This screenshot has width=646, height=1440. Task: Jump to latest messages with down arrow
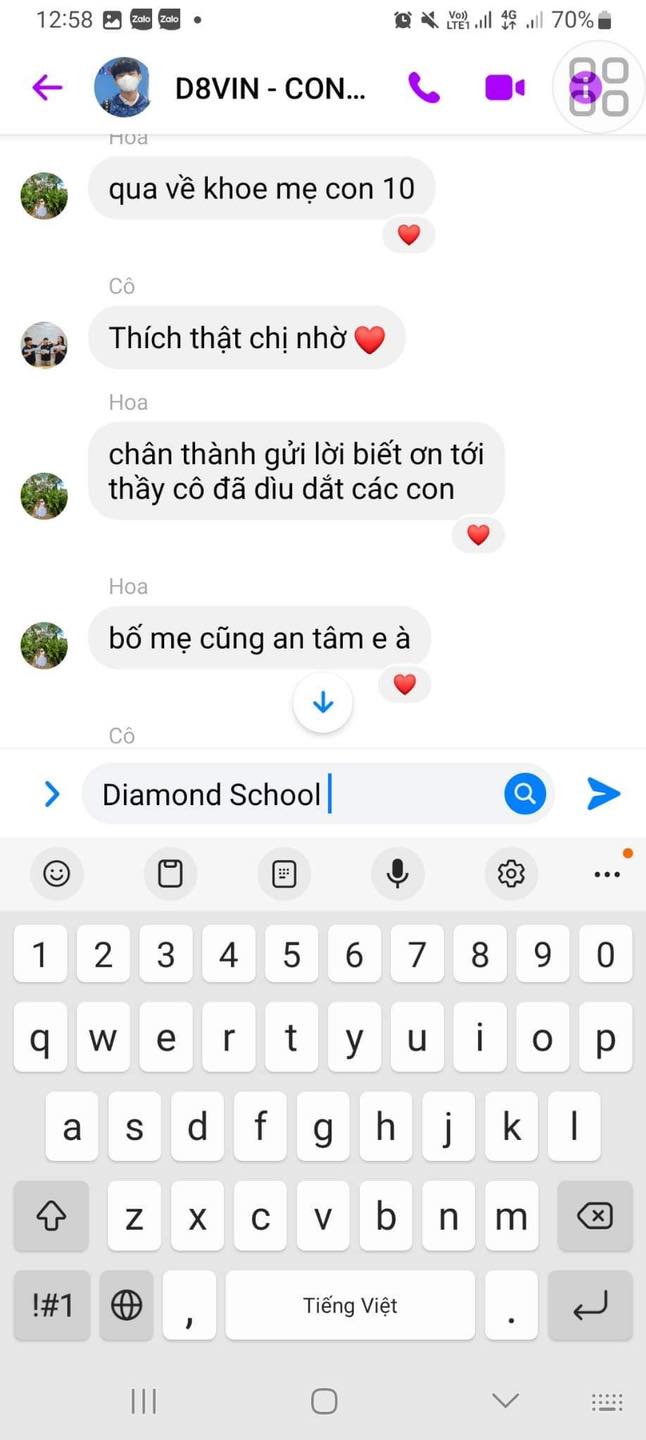point(322,703)
